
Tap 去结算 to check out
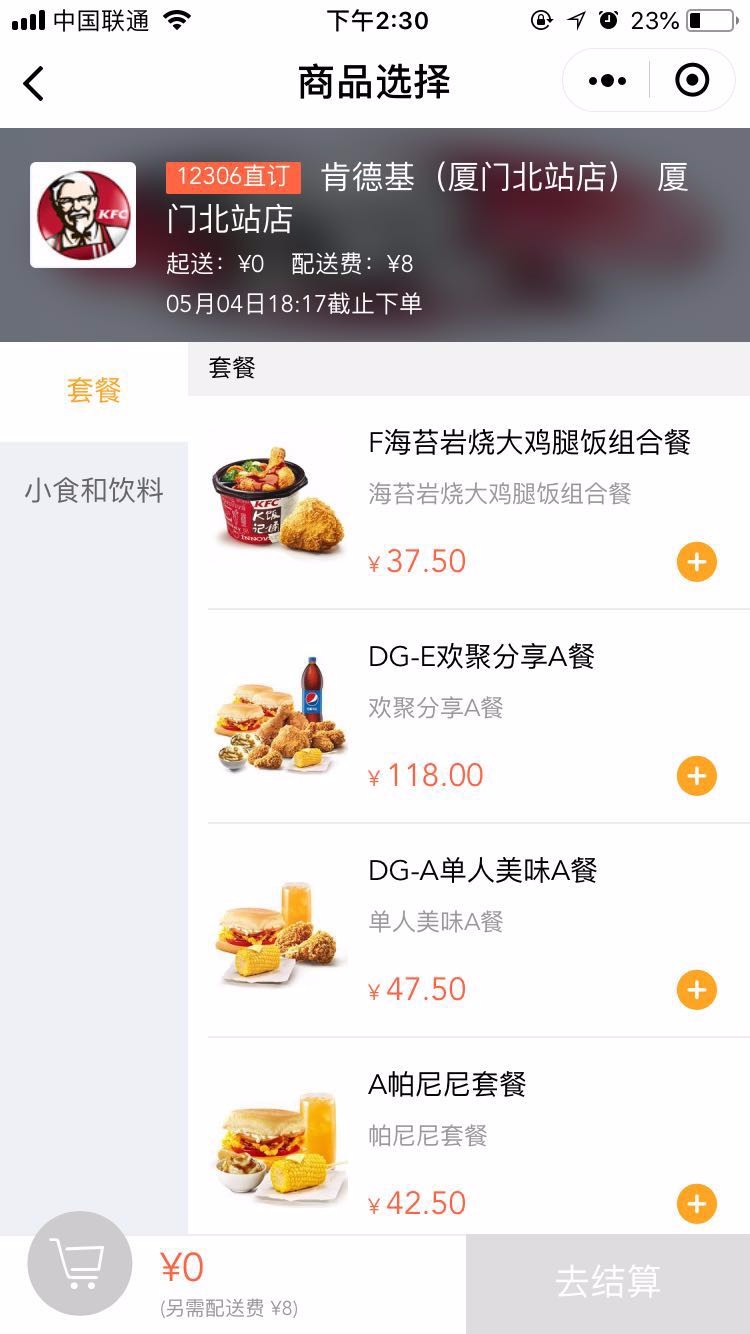point(608,1284)
